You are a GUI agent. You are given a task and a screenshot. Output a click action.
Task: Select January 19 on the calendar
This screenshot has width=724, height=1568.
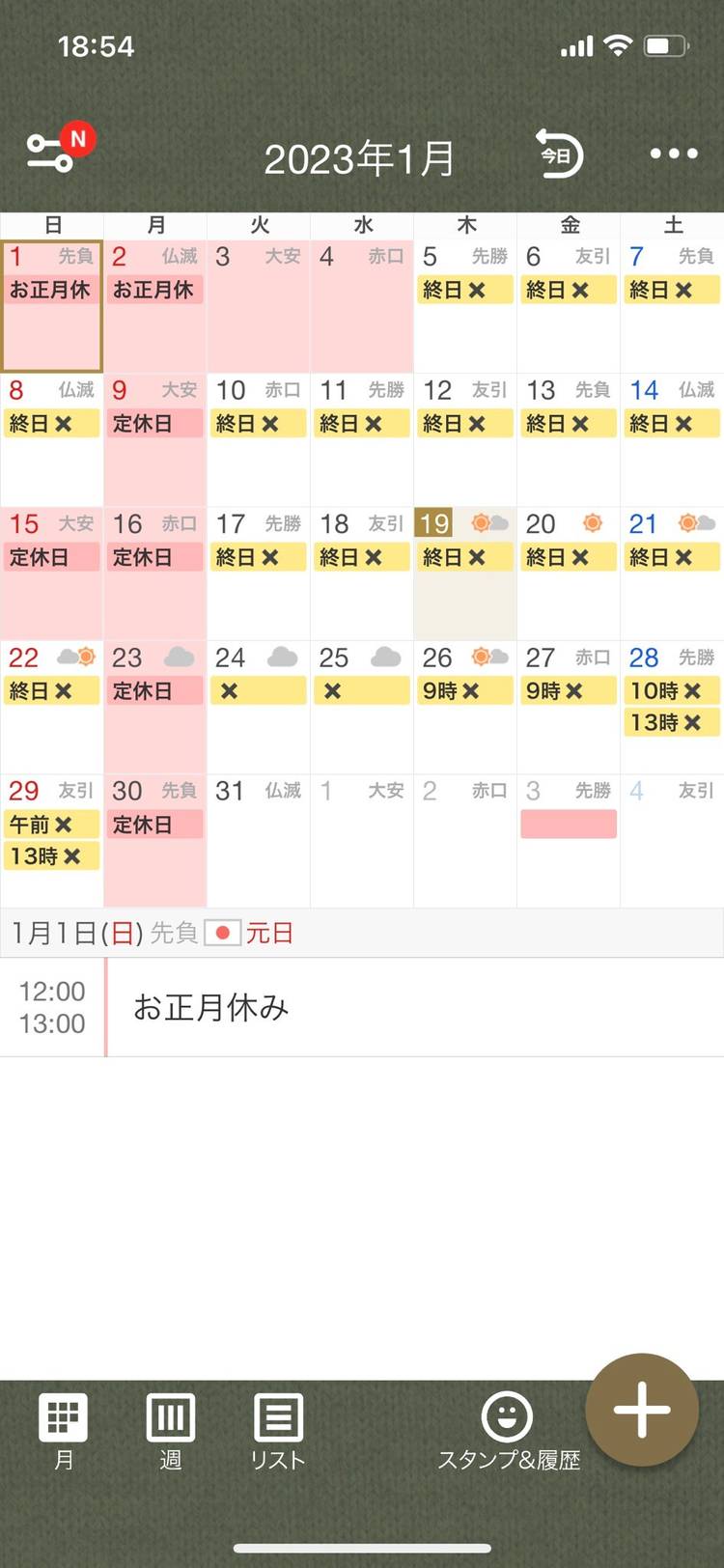click(x=465, y=574)
